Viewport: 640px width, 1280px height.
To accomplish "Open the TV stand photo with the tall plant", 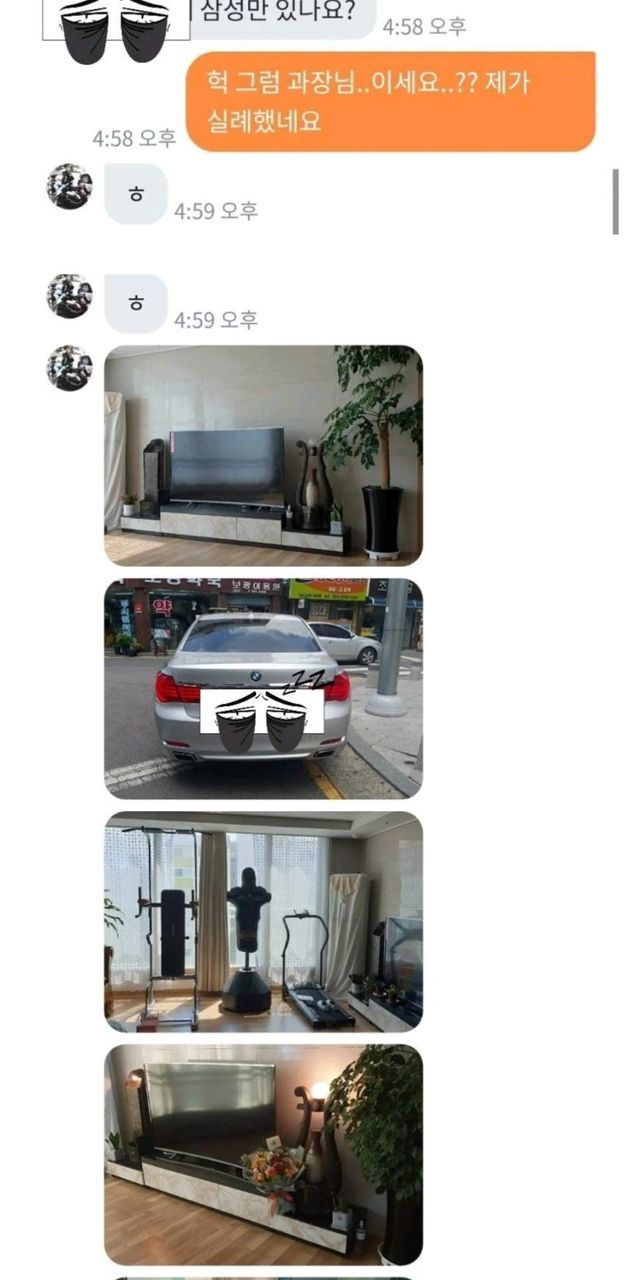I will [263, 456].
